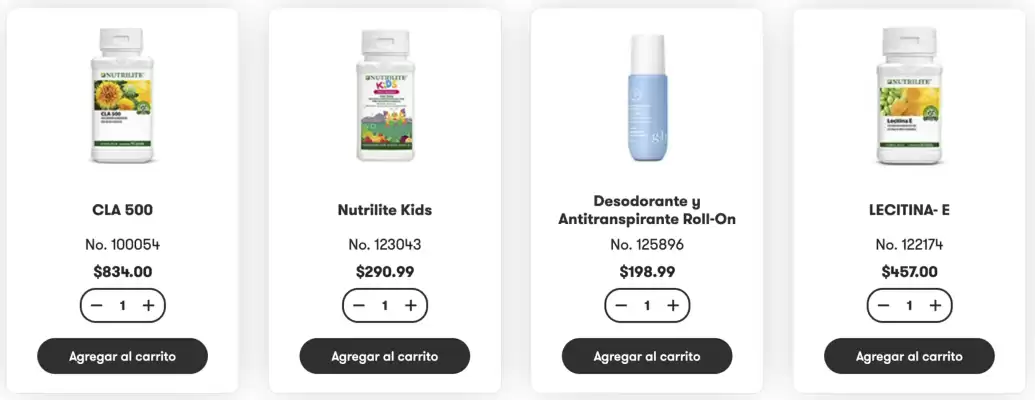Open the Desodorante Roll-On bottle image

647,98
